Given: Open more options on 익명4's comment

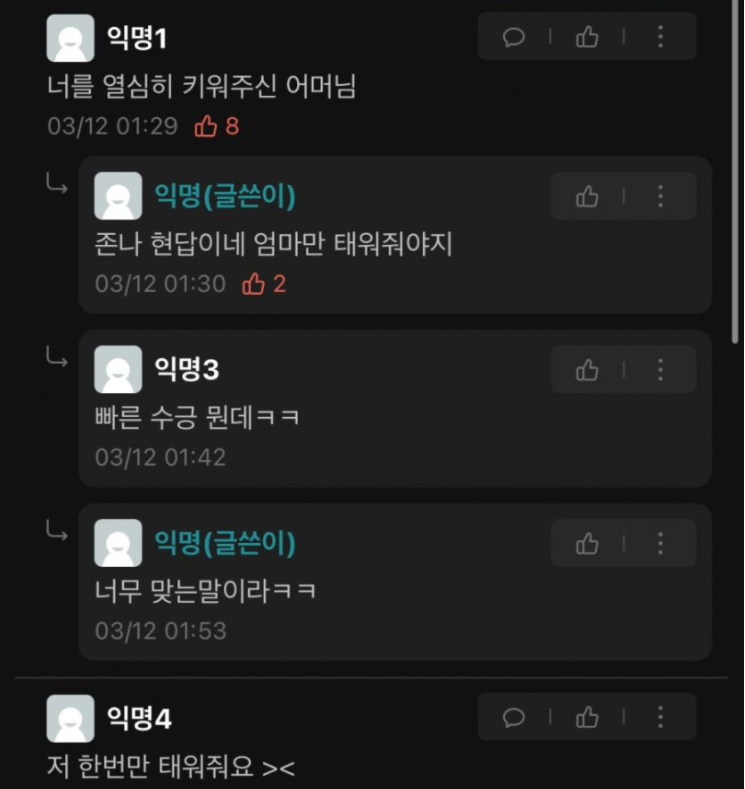Looking at the screenshot, I should 660,717.
